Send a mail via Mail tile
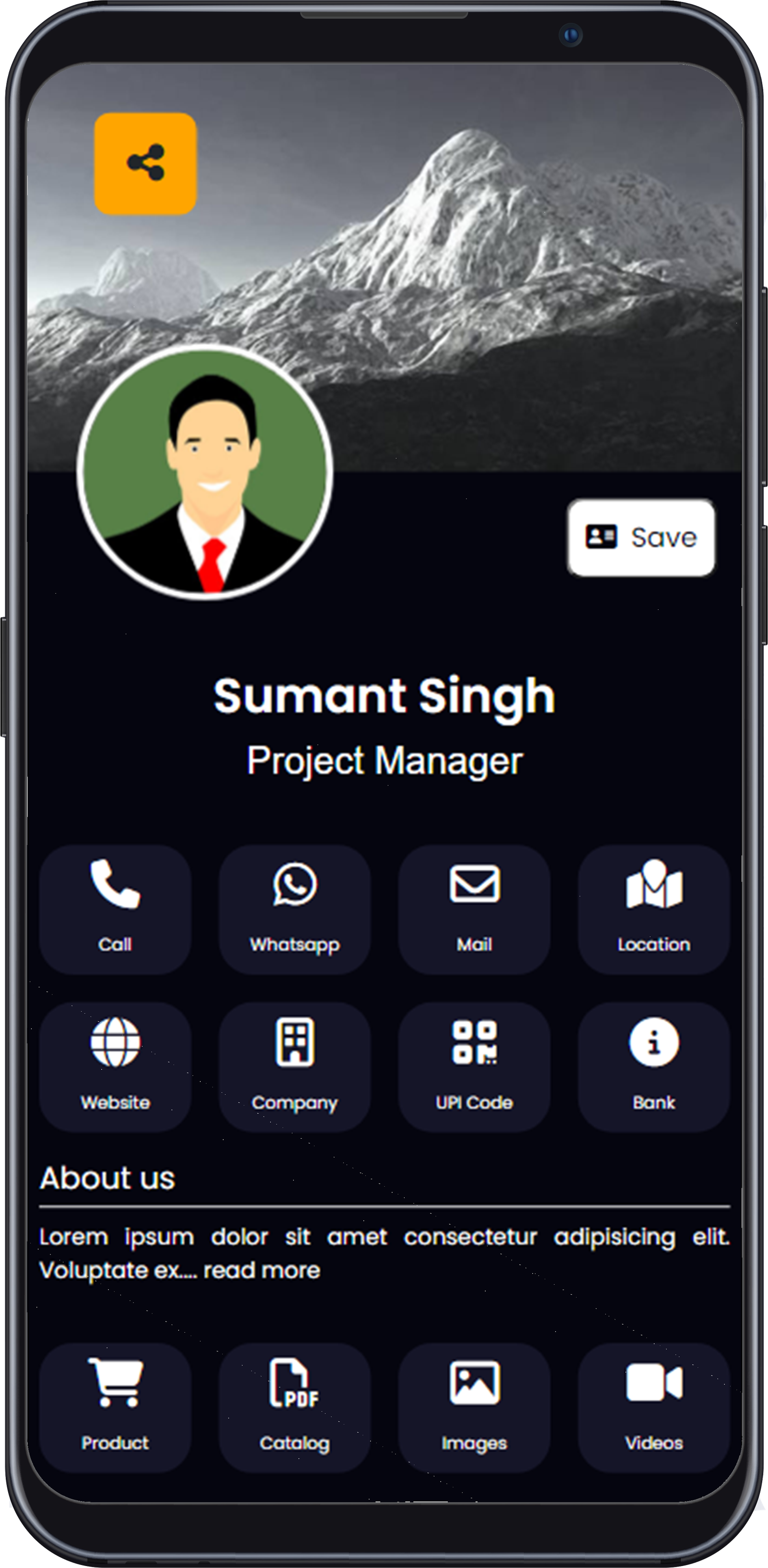Screen dimensions: 768x1568 pos(474,909)
